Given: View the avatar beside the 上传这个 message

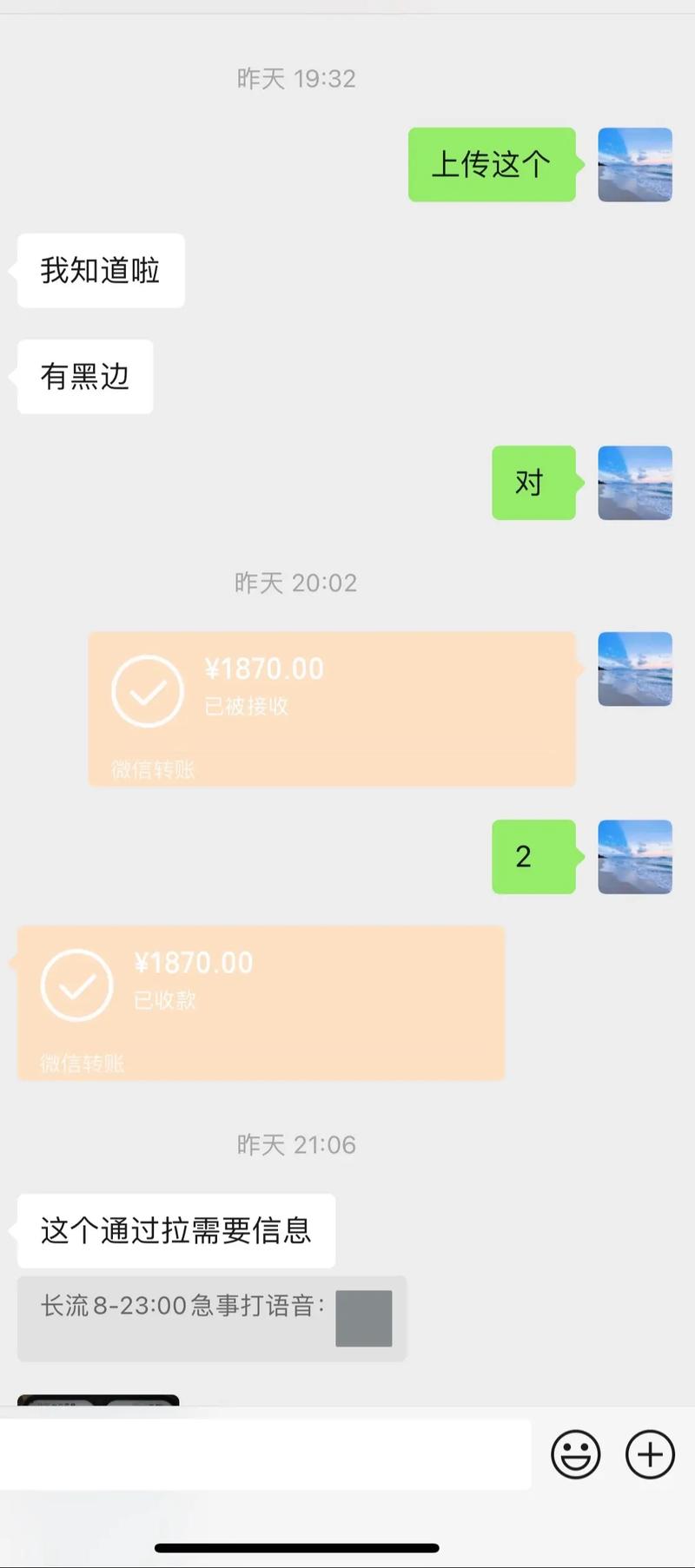Looking at the screenshot, I should (x=635, y=165).
